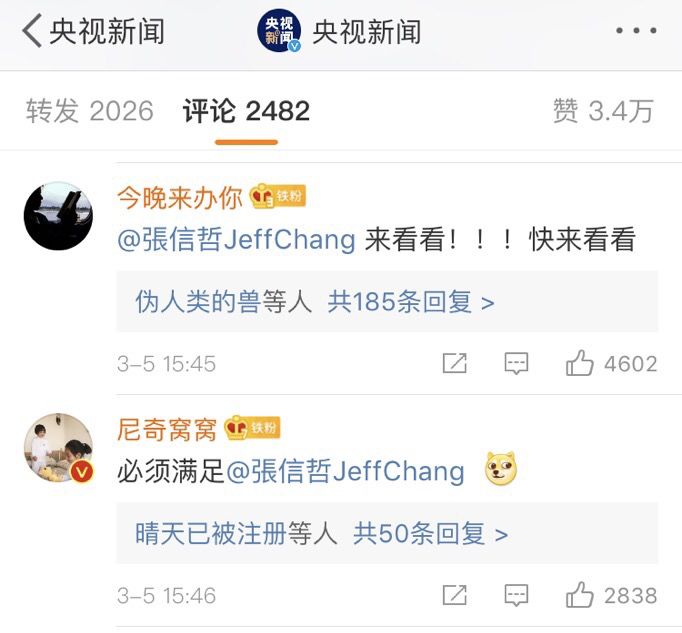Select the 评论 2482 tab

point(246,111)
